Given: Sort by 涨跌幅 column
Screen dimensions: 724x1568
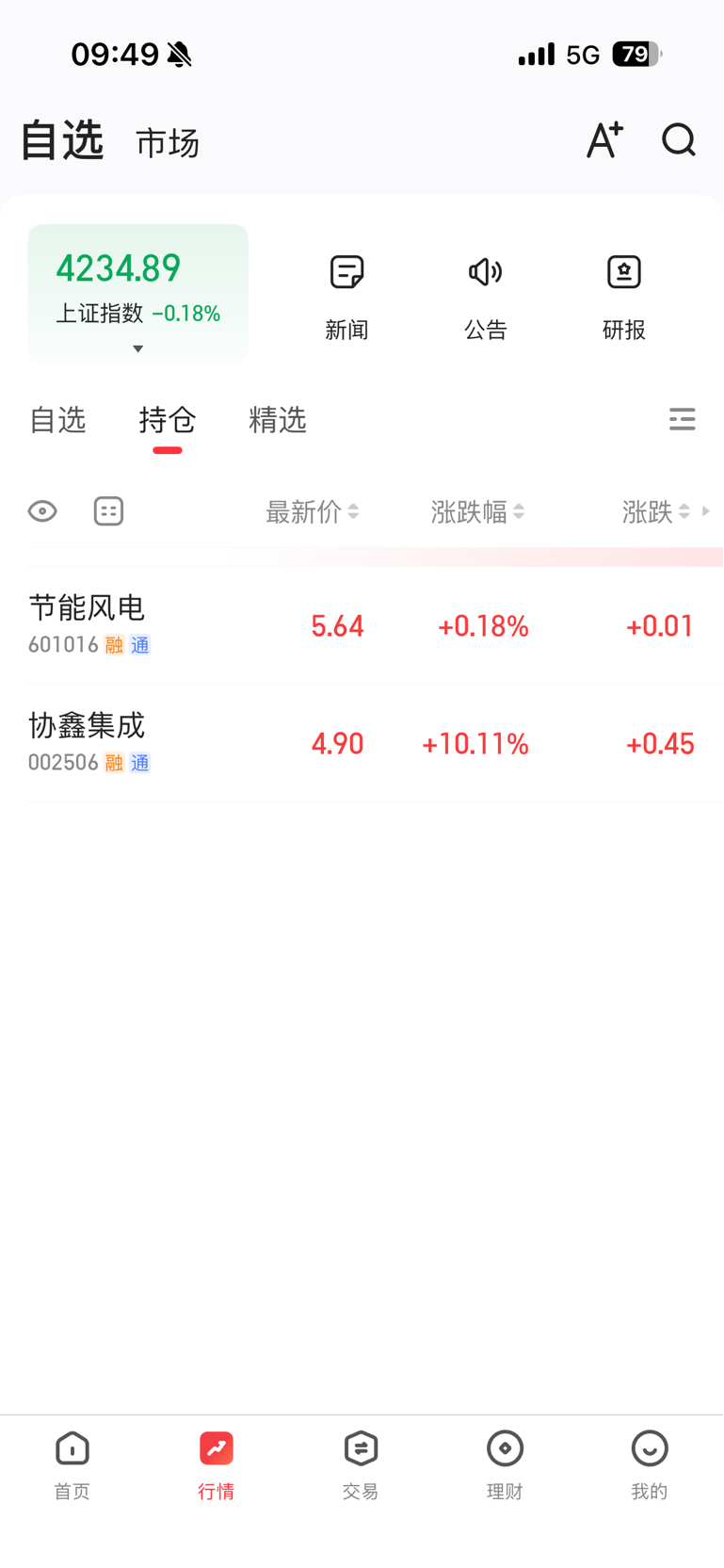Looking at the screenshot, I should tap(478, 511).
